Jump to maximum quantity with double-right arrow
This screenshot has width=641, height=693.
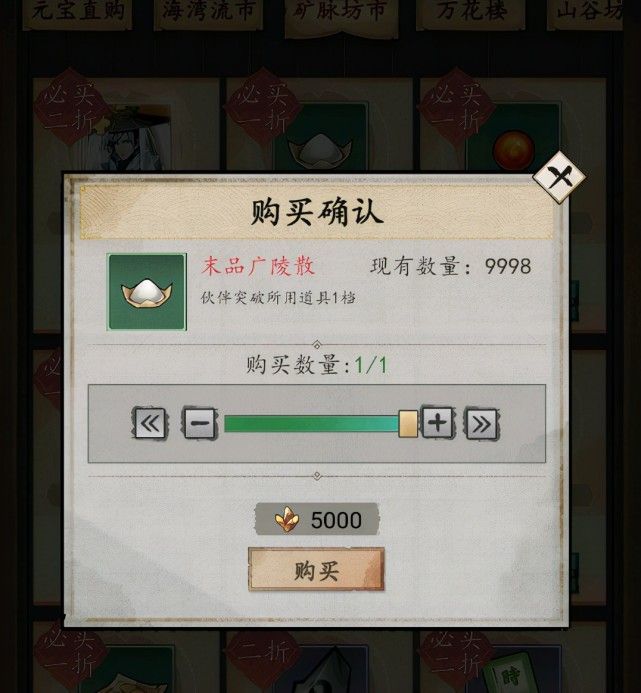point(482,424)
